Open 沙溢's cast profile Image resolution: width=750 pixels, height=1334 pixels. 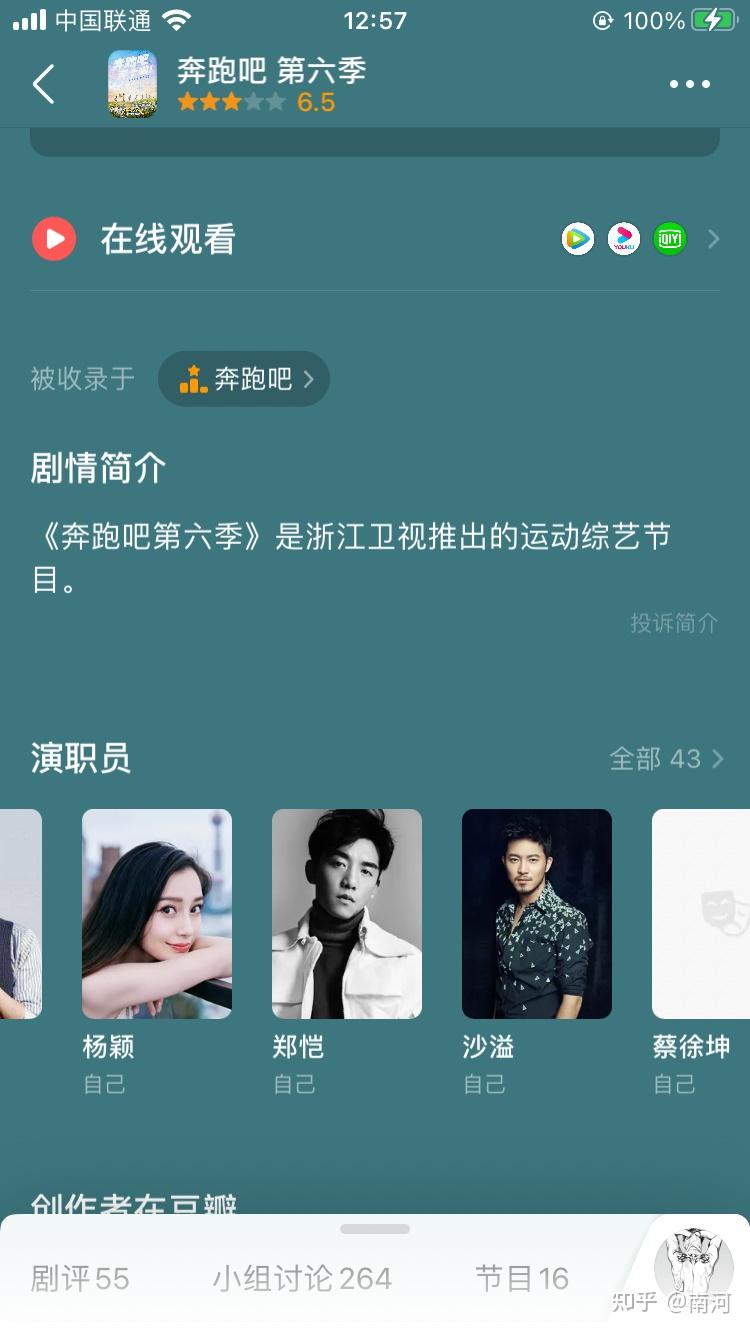537,914
